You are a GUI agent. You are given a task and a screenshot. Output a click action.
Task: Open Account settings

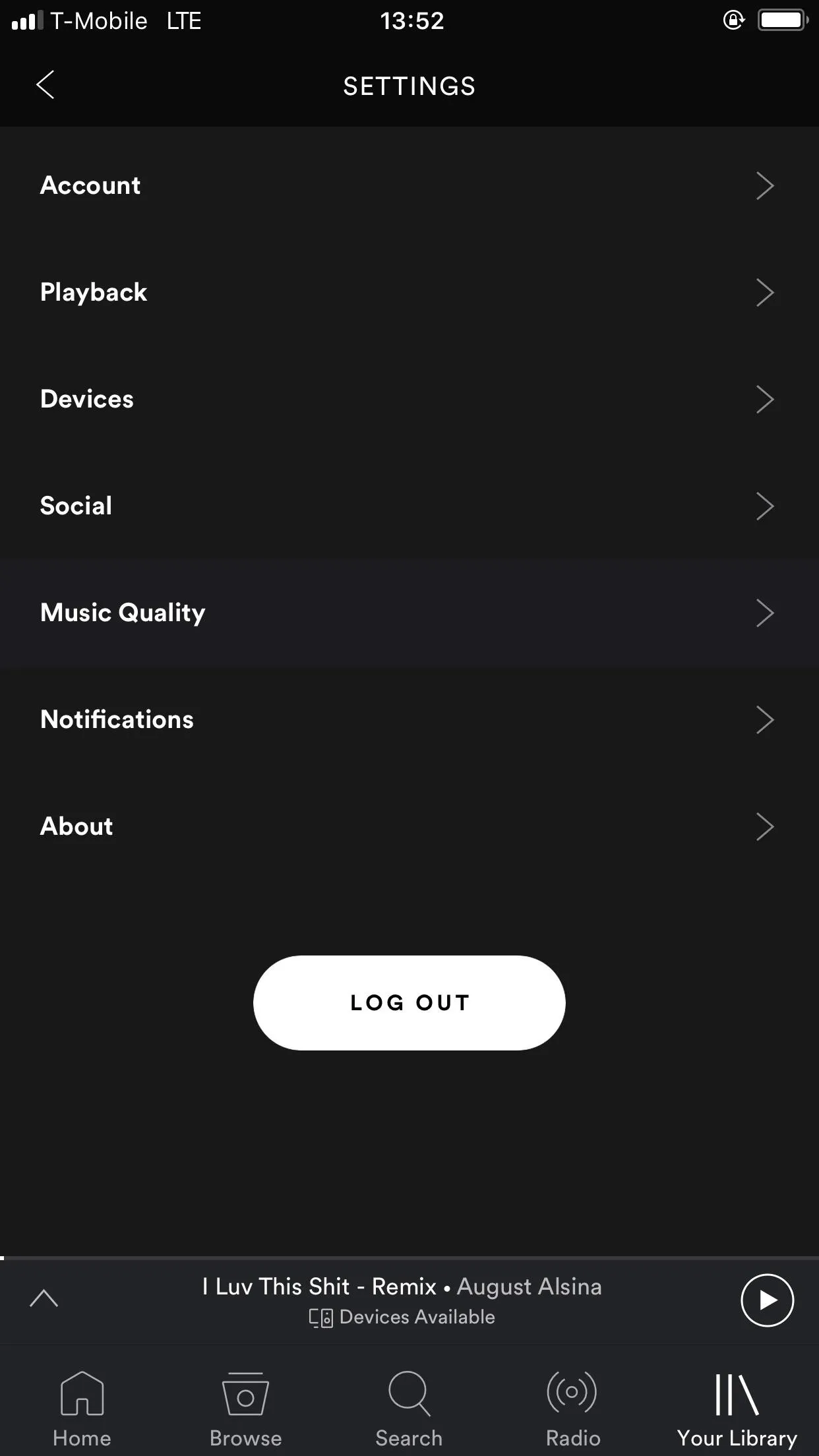coord(409,185)
